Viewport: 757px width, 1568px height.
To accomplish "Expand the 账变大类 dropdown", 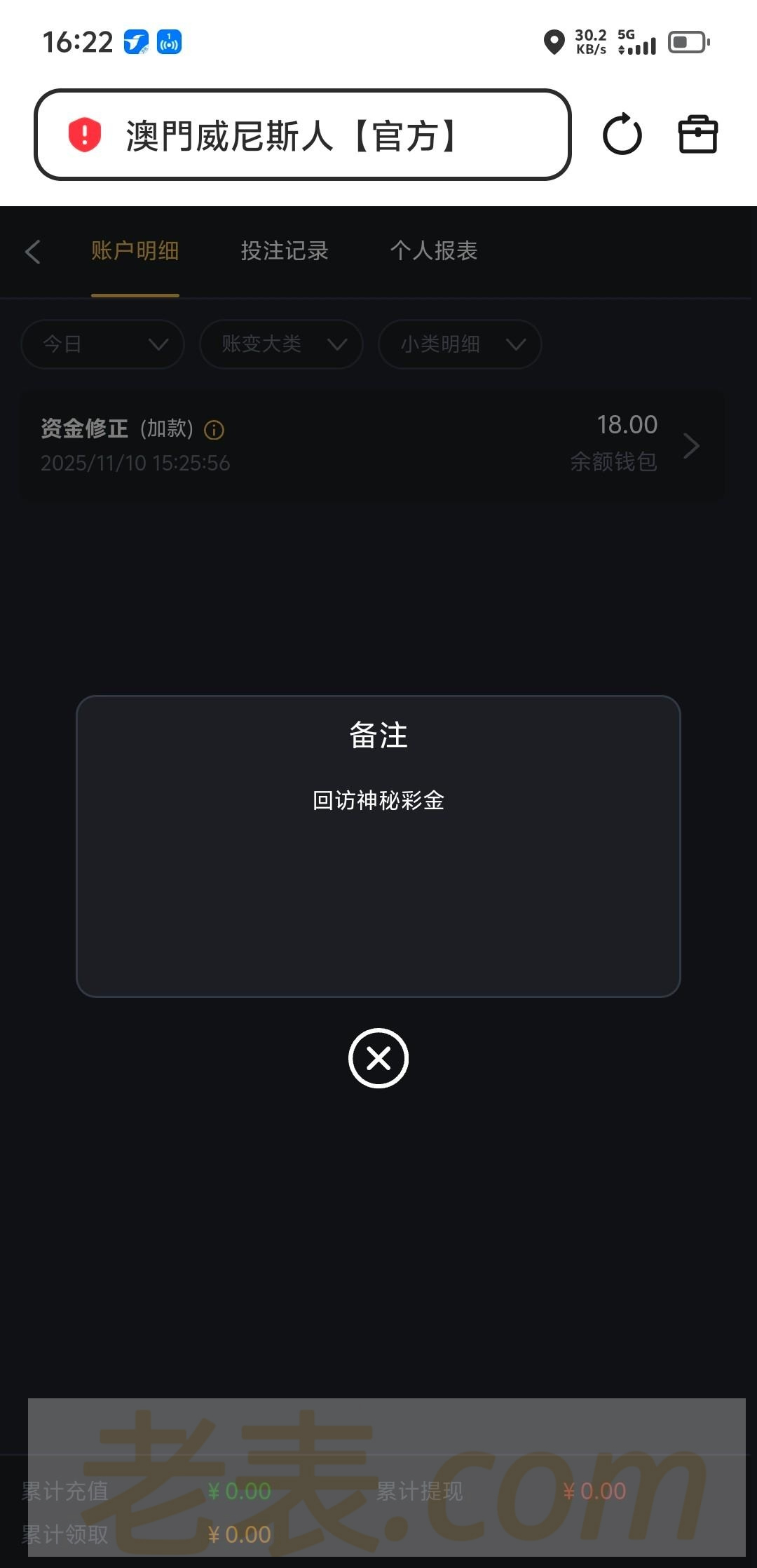I will [281, 344].
